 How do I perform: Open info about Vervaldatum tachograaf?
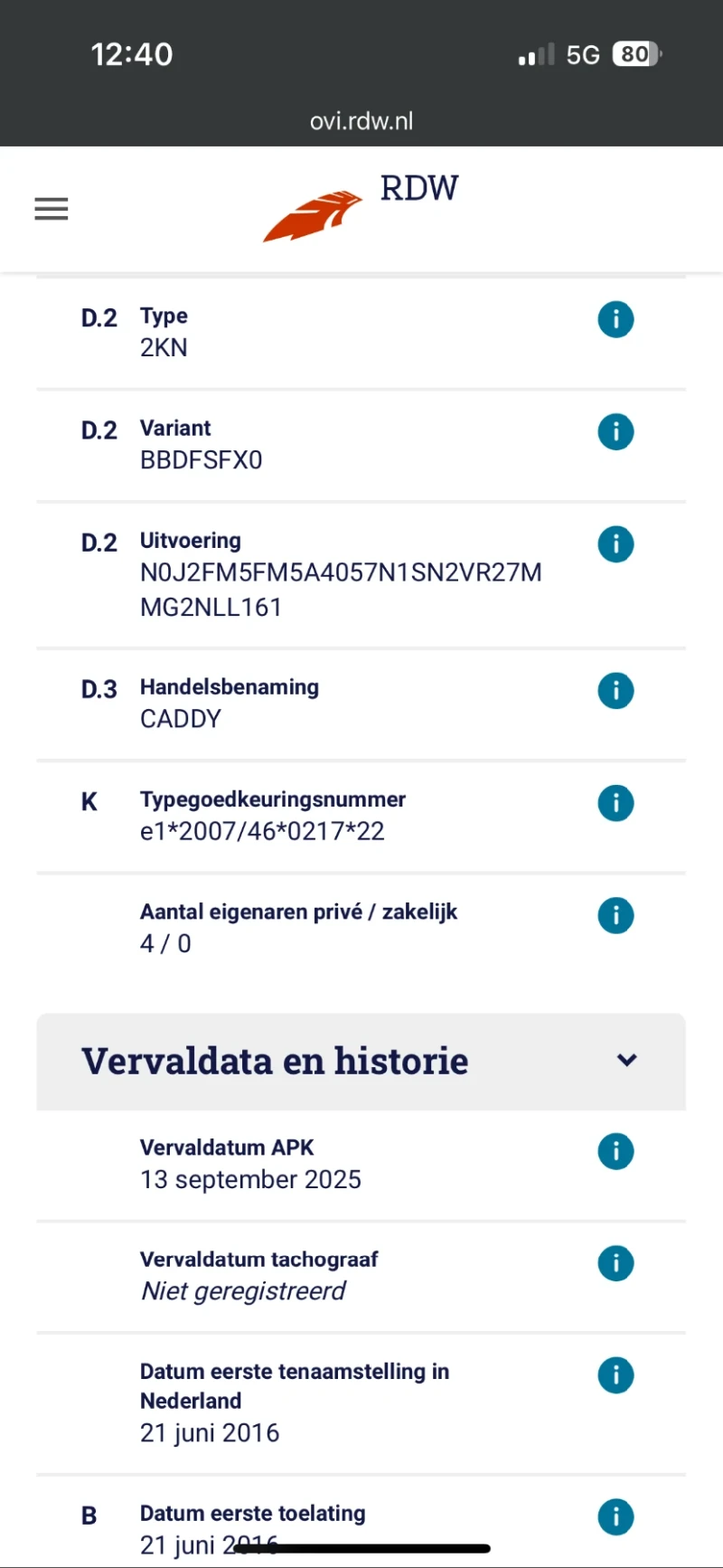pos(615,1262)
